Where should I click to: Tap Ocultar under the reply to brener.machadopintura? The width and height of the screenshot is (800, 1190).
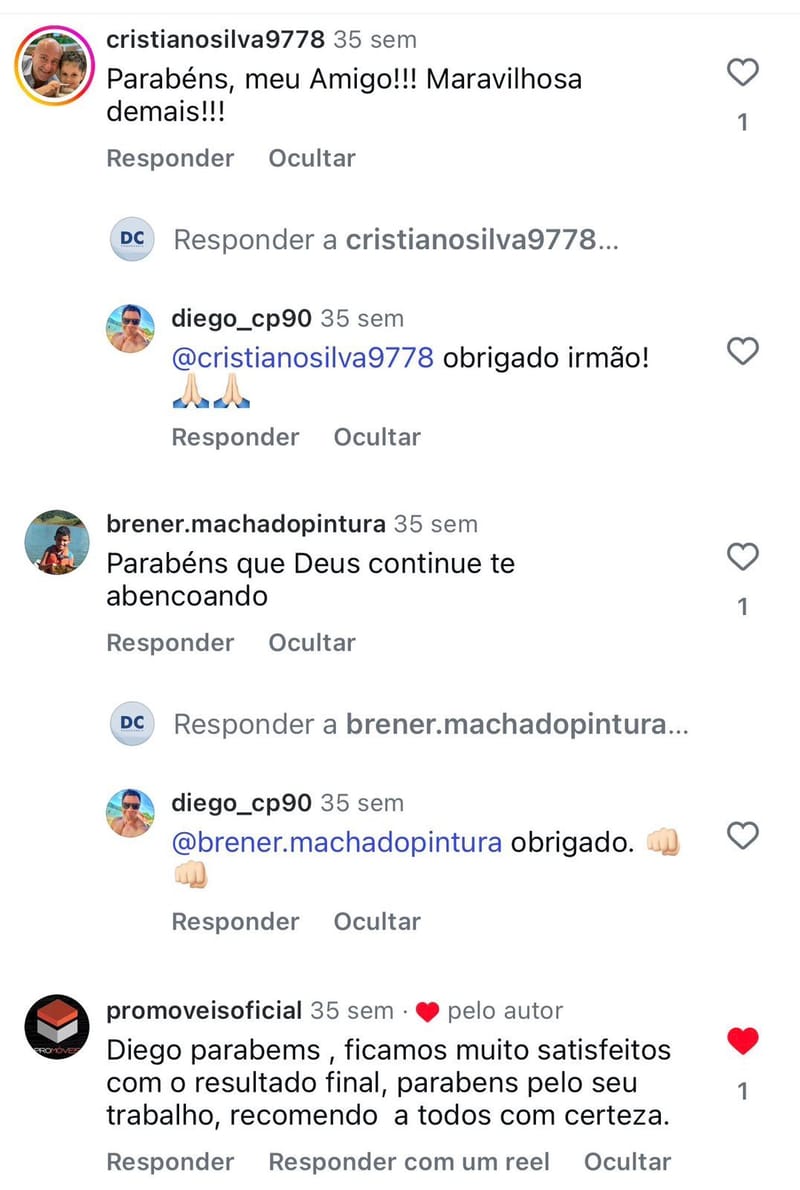[x=377, y=921]
